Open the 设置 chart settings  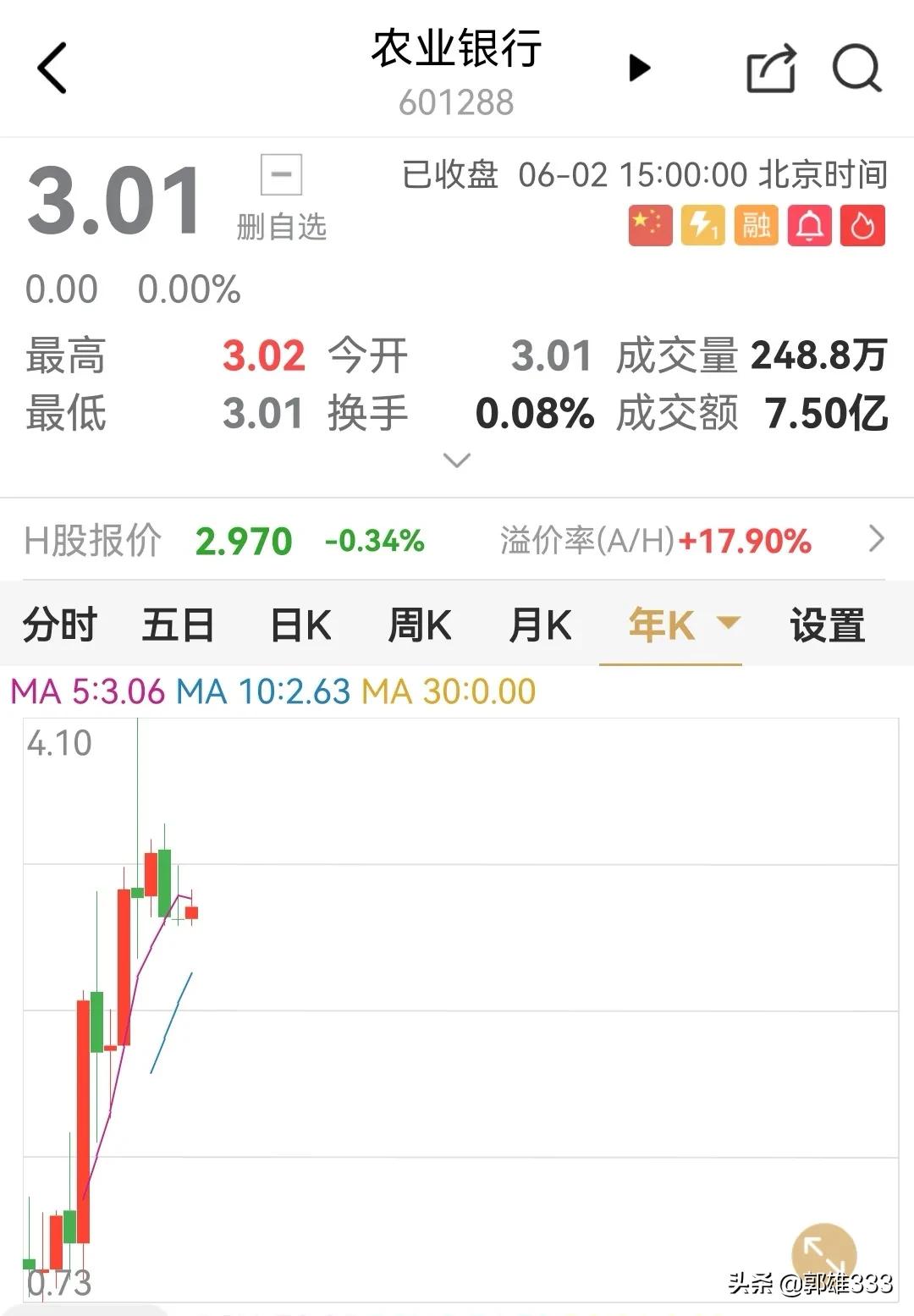(x=827, y=625)
